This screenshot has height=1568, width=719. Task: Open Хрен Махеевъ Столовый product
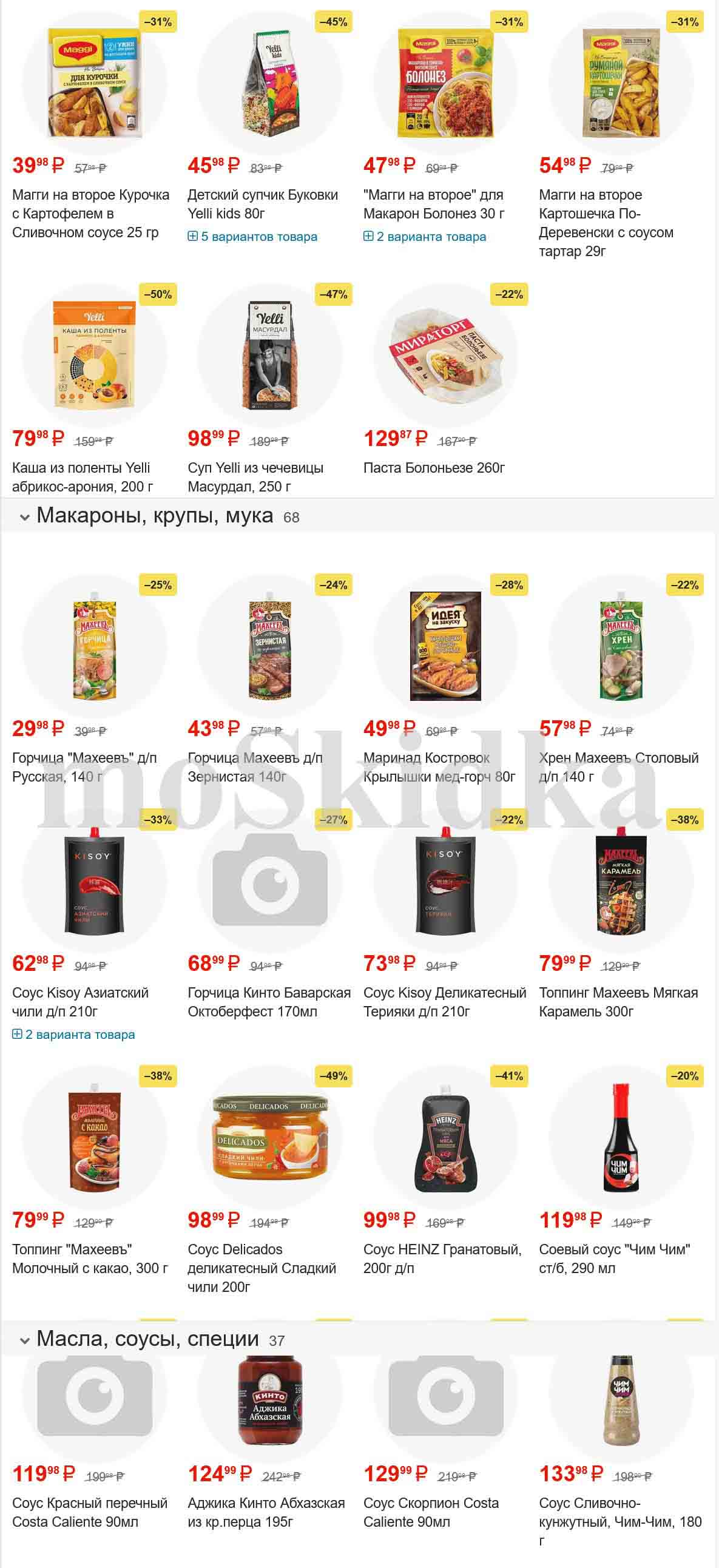tap(618, 767)
